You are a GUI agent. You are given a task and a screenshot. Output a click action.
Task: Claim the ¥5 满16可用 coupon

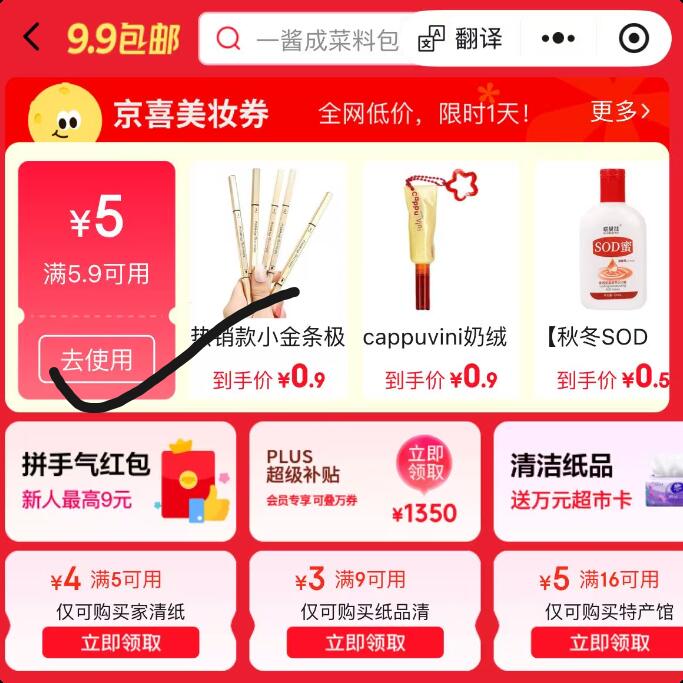point(607,642)
